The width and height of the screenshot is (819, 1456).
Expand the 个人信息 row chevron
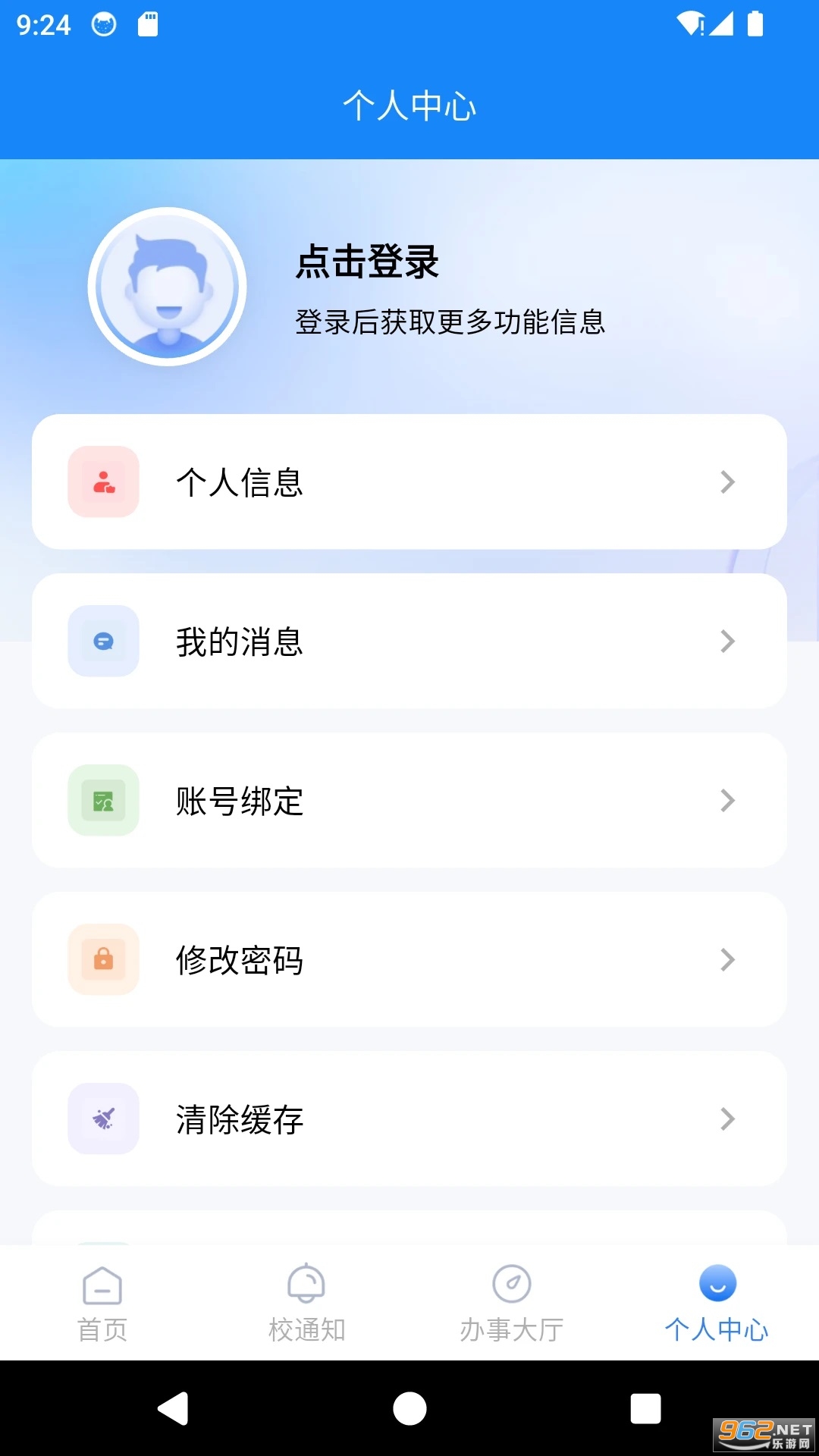(x=727, y=482)
